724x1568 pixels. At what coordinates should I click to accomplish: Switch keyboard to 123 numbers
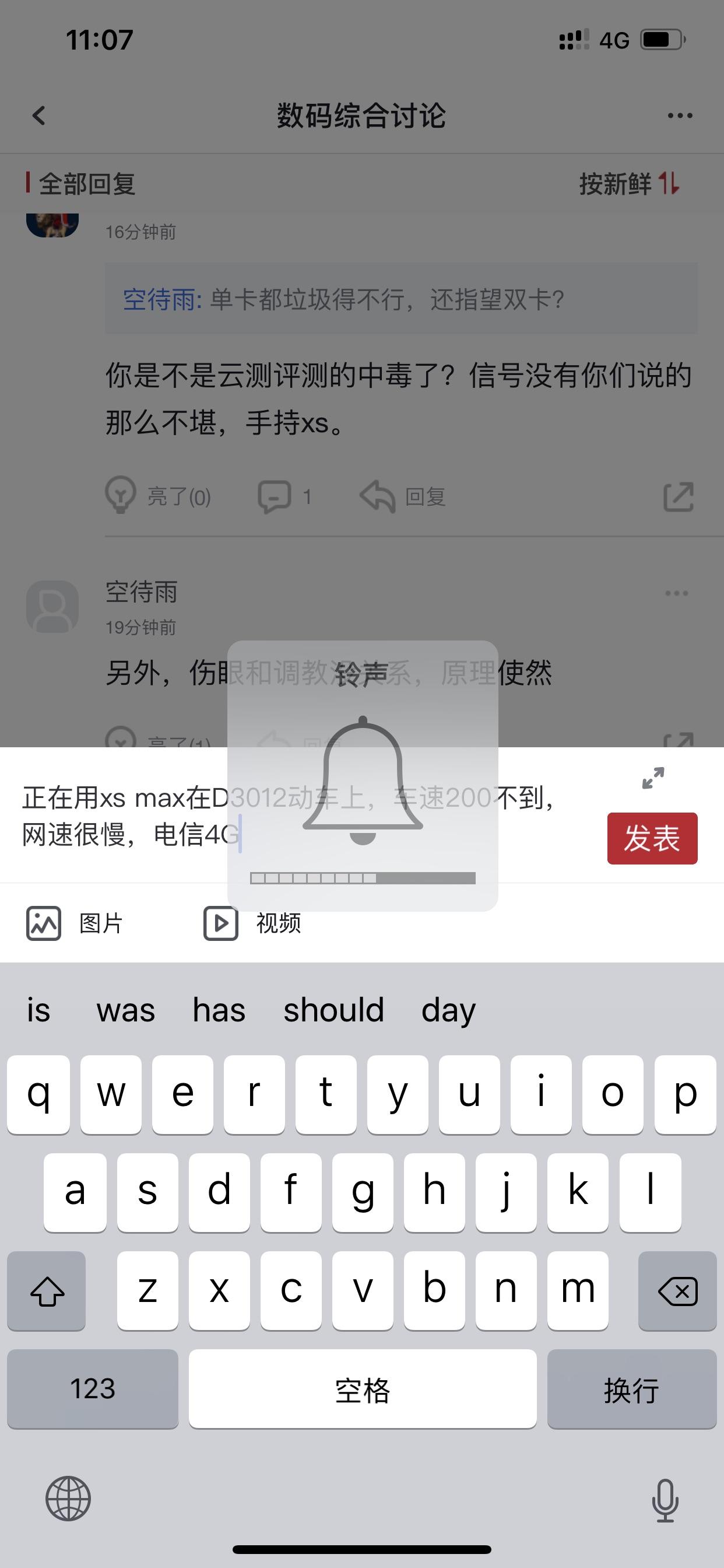tap(93, 1389)
